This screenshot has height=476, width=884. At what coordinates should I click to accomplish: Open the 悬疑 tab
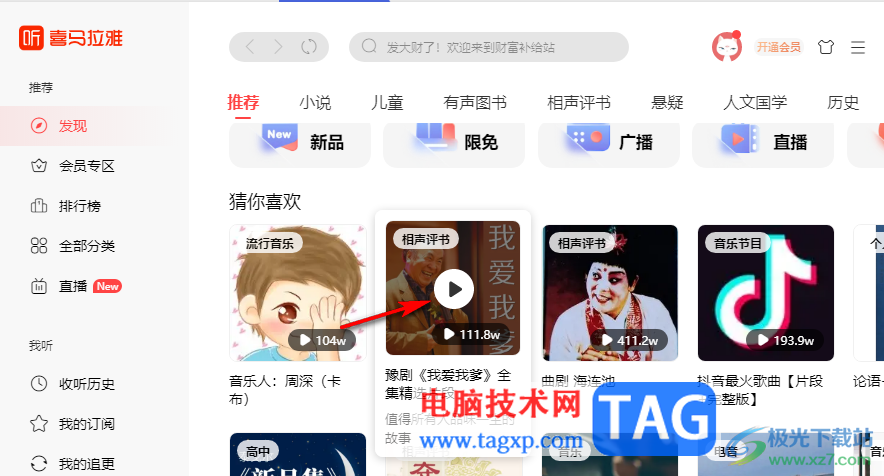pos(667,102)
